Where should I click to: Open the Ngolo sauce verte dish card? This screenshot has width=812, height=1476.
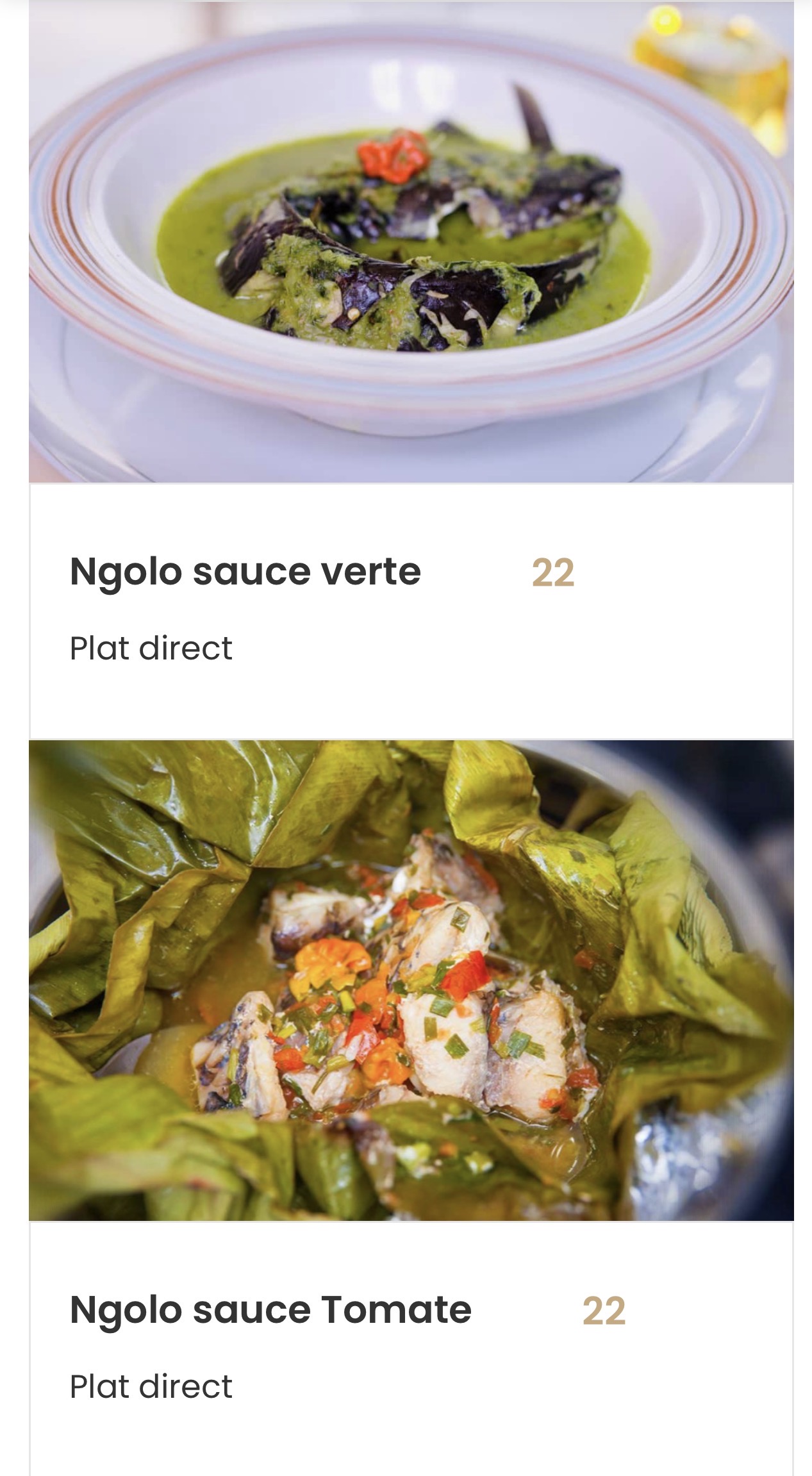point(245,572)
